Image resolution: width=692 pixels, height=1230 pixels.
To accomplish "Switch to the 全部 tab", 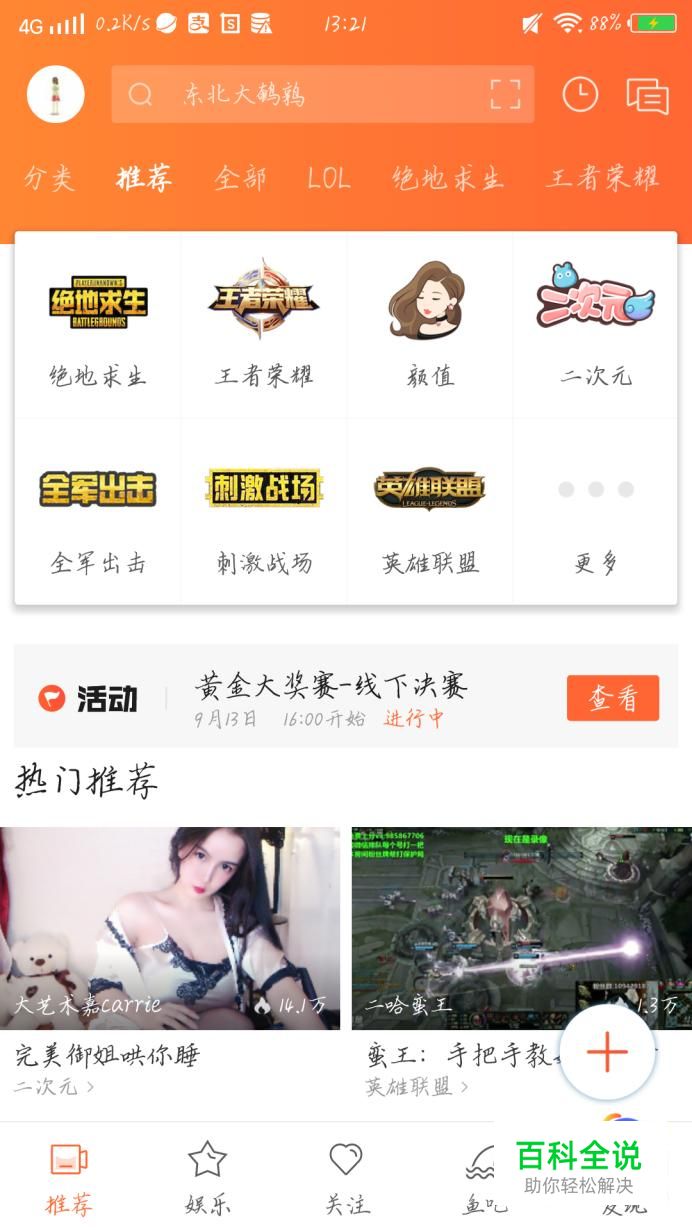I will coord(240,179).
